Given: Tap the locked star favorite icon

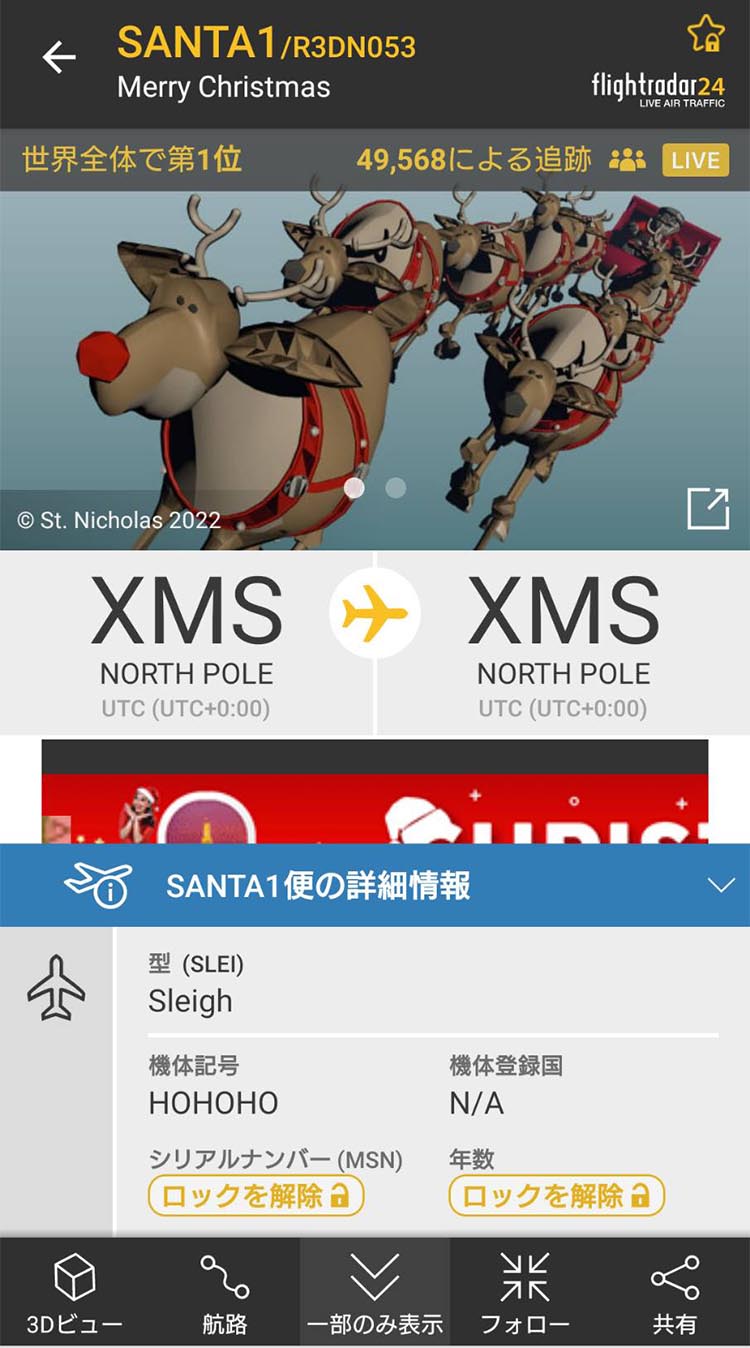Looking at the screenshot, I should (706, 34).
